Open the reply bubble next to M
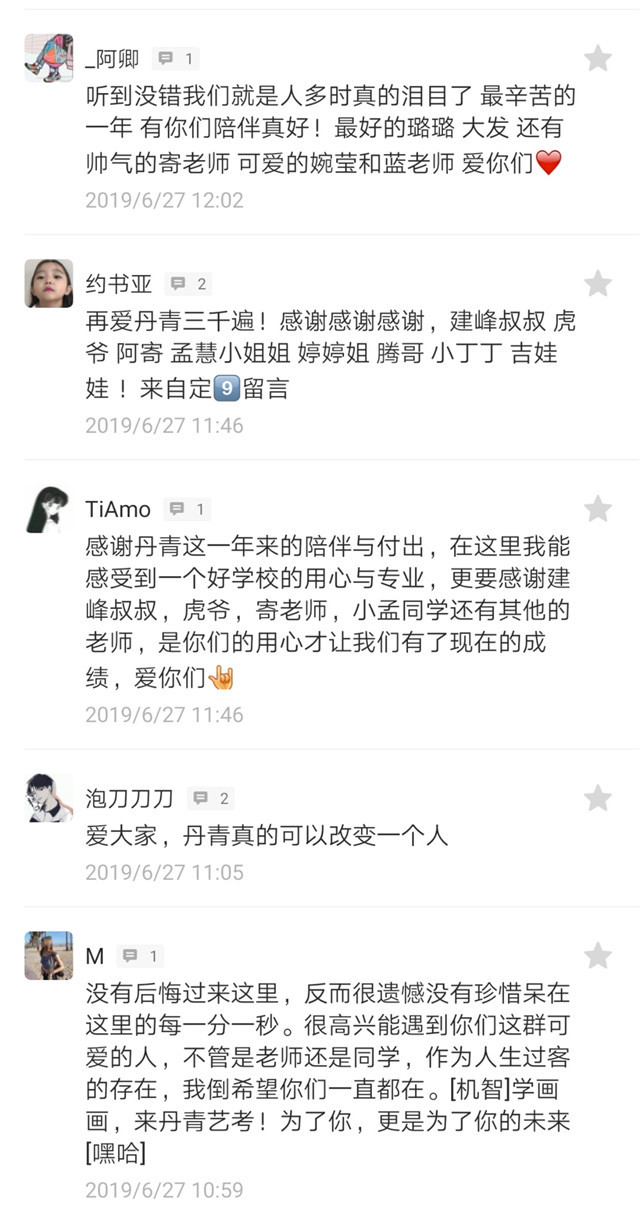640x1221 pixels. pyautogui.click(x=140, y=957)
